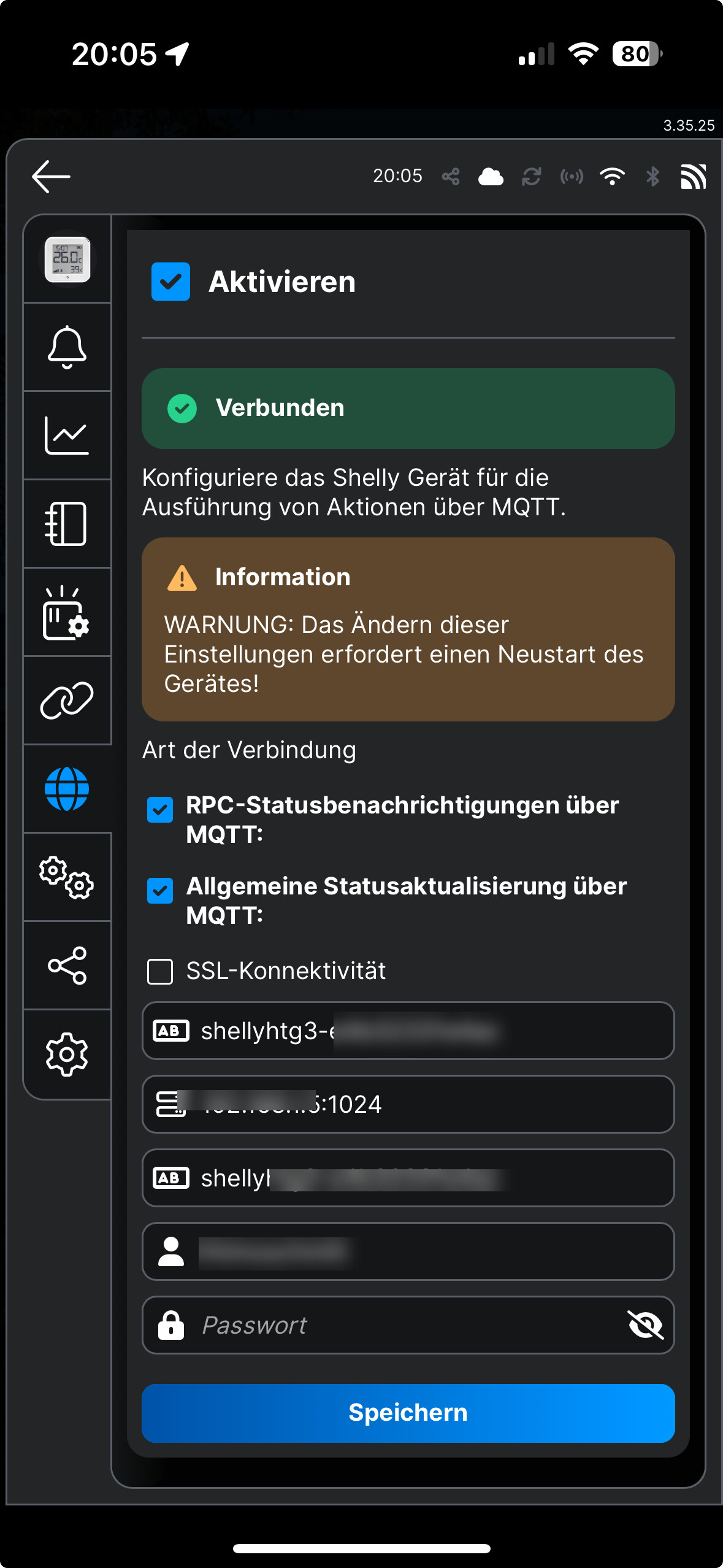The image size is (723, 1568).
Task: Edit the username field with person icon
Action: click(408, 1251)
